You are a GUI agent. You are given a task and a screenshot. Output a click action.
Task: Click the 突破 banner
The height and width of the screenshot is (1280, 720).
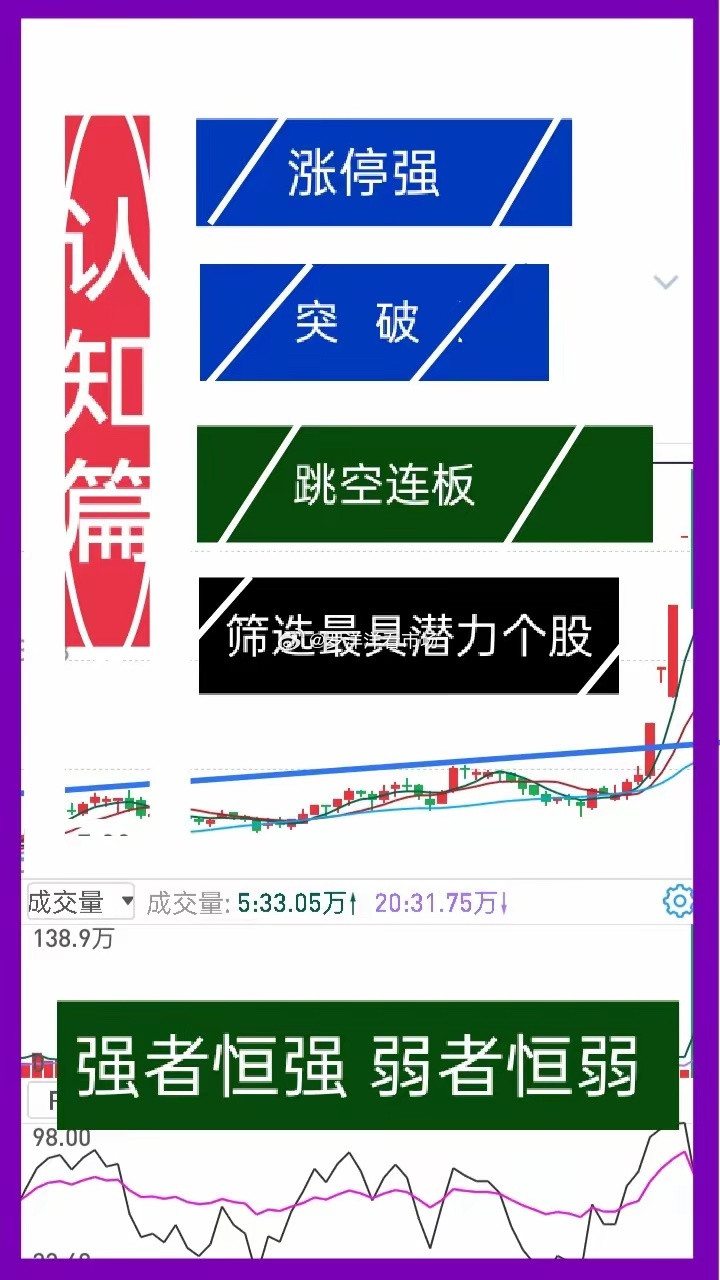tap(374, 322)
